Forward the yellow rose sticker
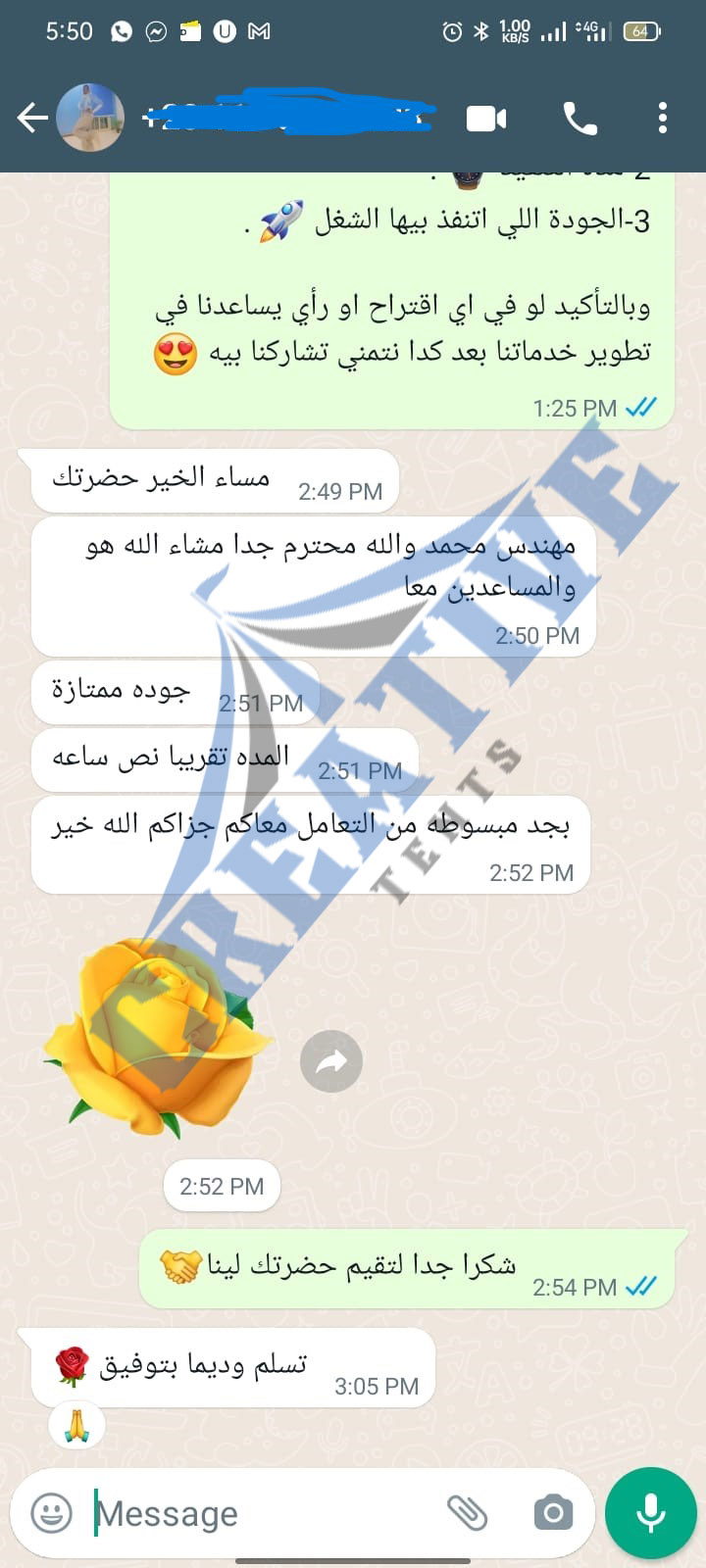 click(x=331, y=1061)
